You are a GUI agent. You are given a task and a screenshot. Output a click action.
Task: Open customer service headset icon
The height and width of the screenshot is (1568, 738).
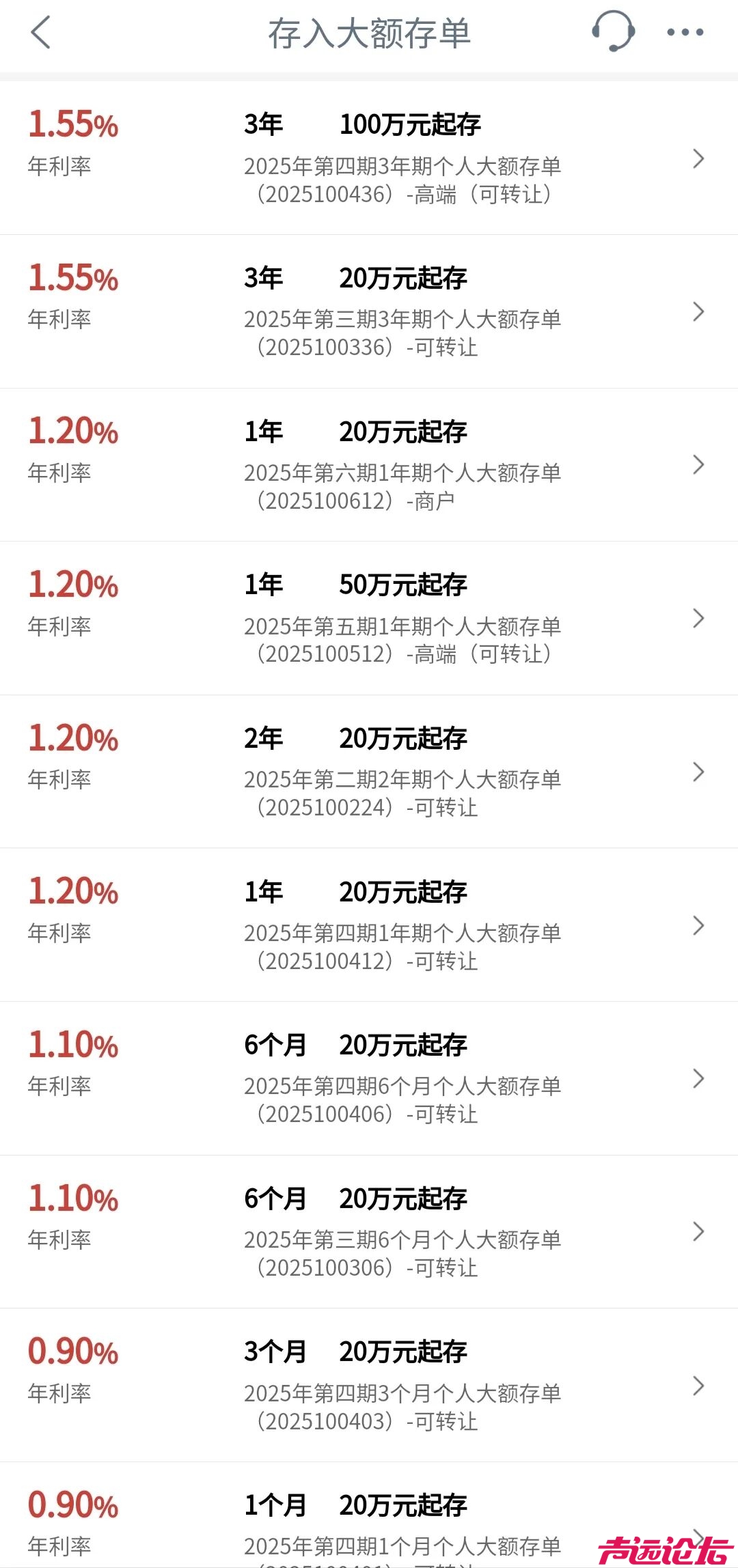pyautogui.click(x=613, y=31)
